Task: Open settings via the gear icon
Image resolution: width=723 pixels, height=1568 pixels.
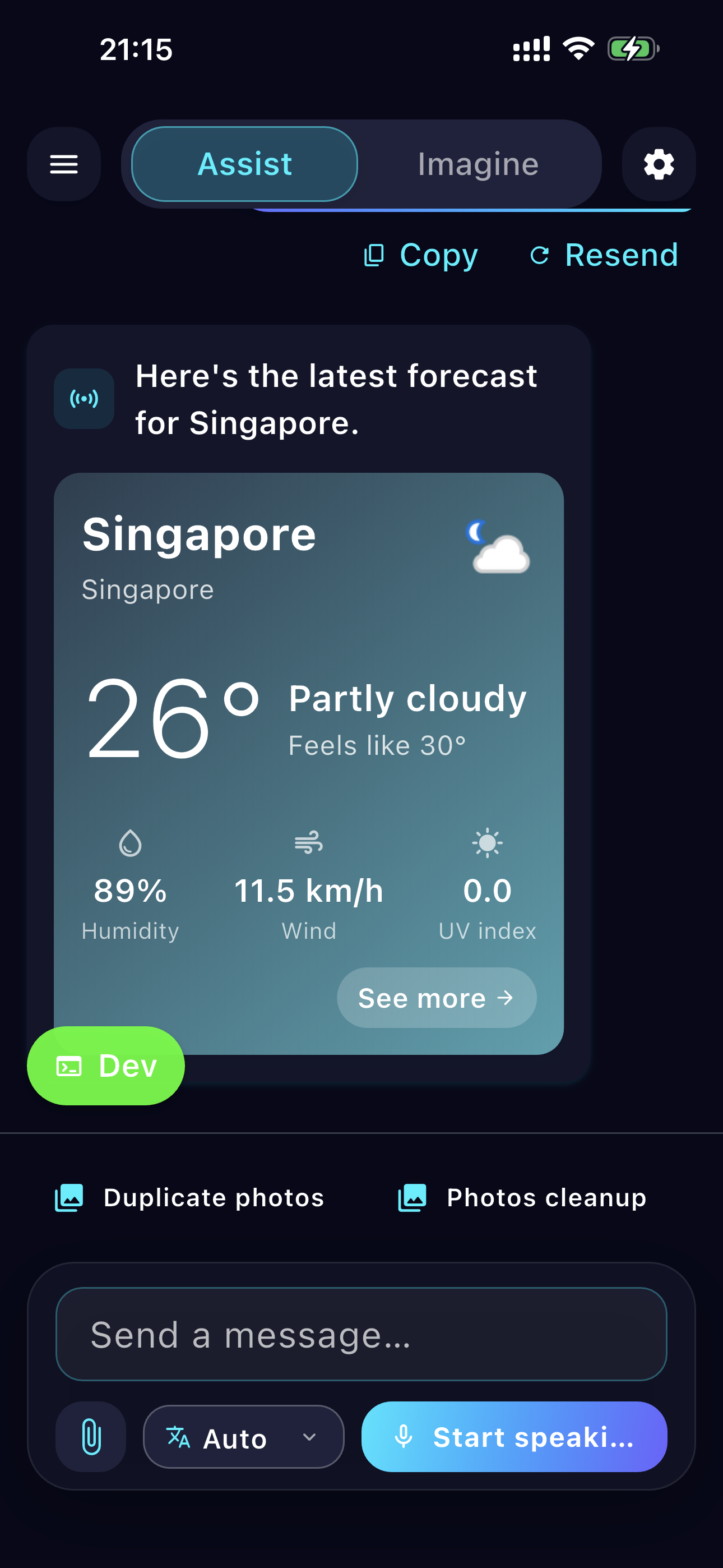Action: pos(659,164)
